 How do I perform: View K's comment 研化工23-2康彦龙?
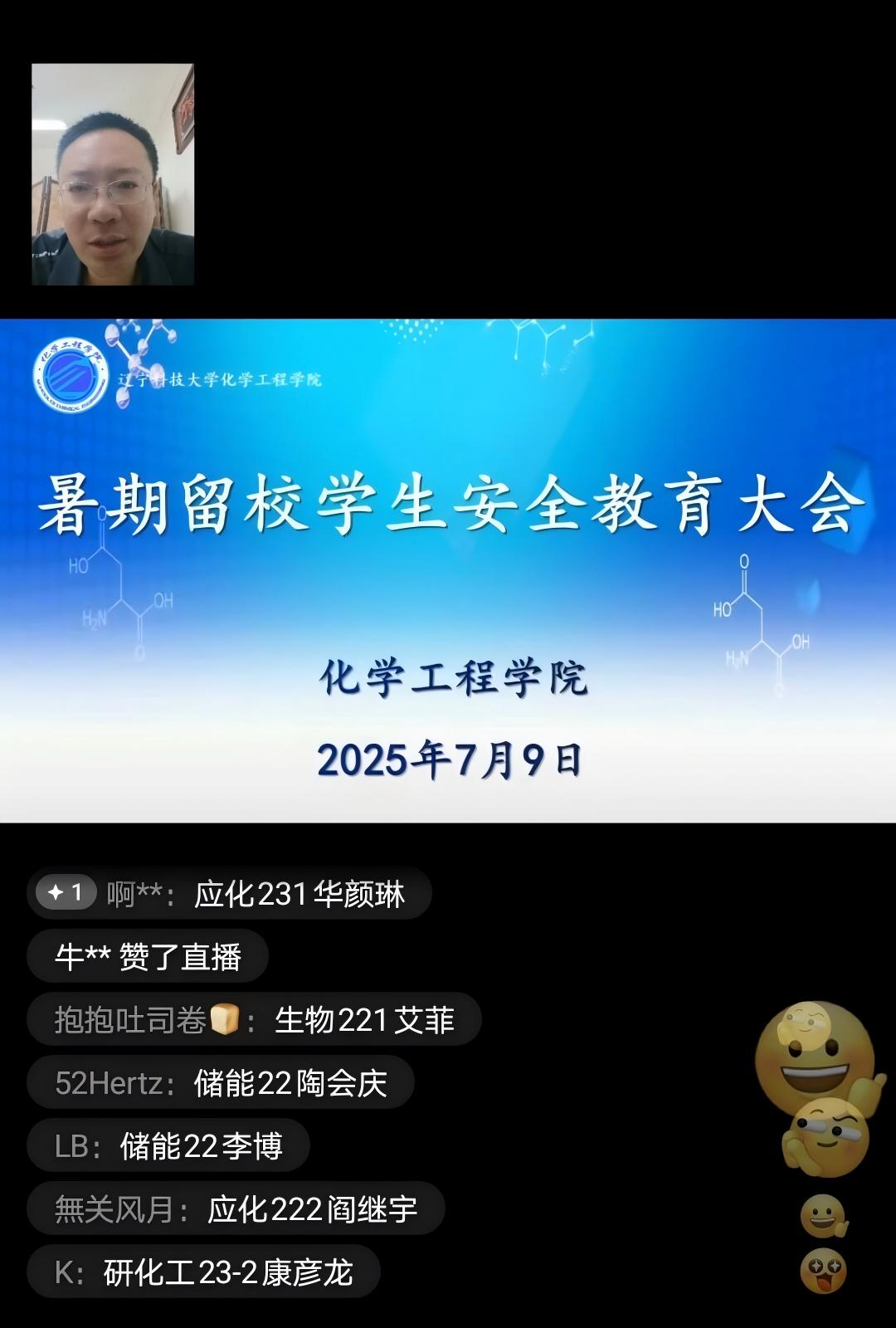[203, 1272]
